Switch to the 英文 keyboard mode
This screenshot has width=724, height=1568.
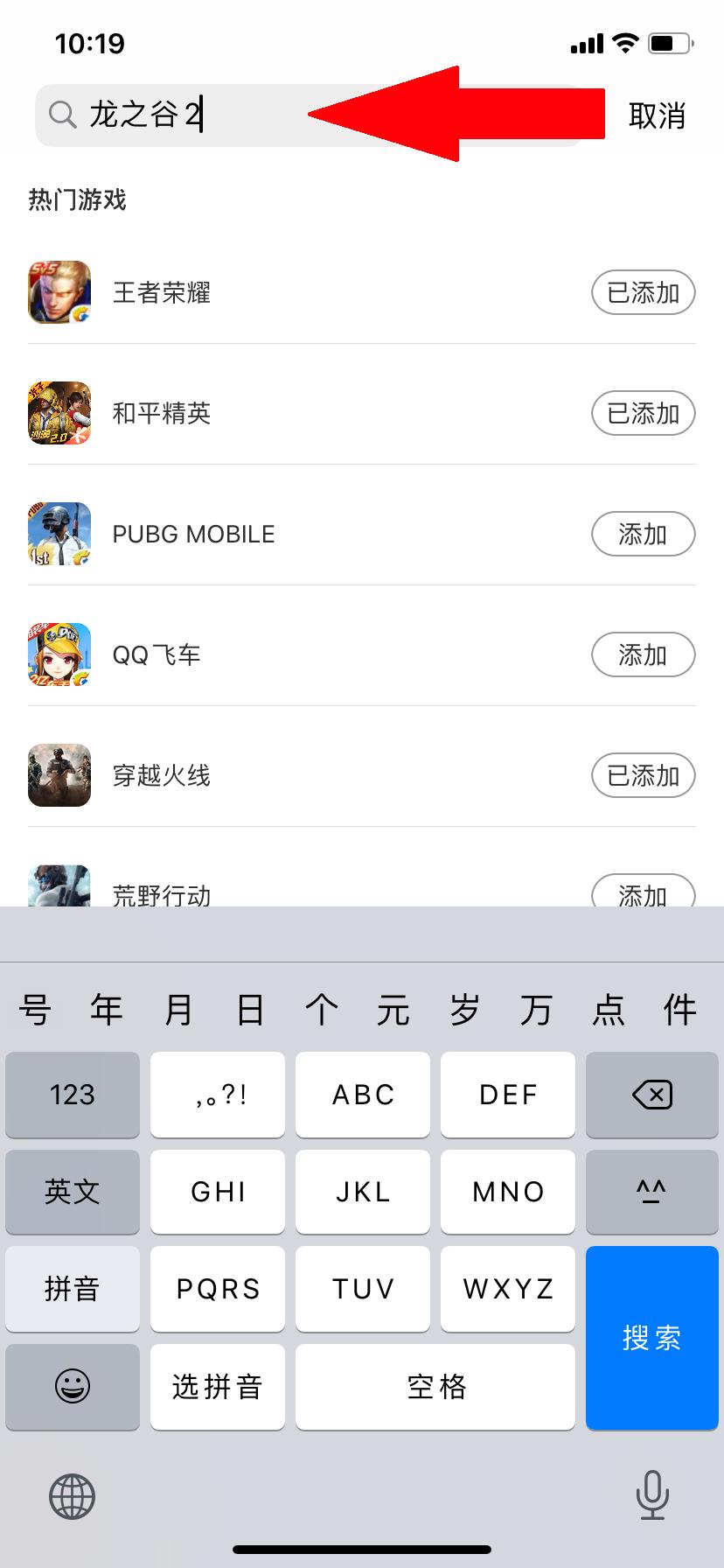(73, 1192)
